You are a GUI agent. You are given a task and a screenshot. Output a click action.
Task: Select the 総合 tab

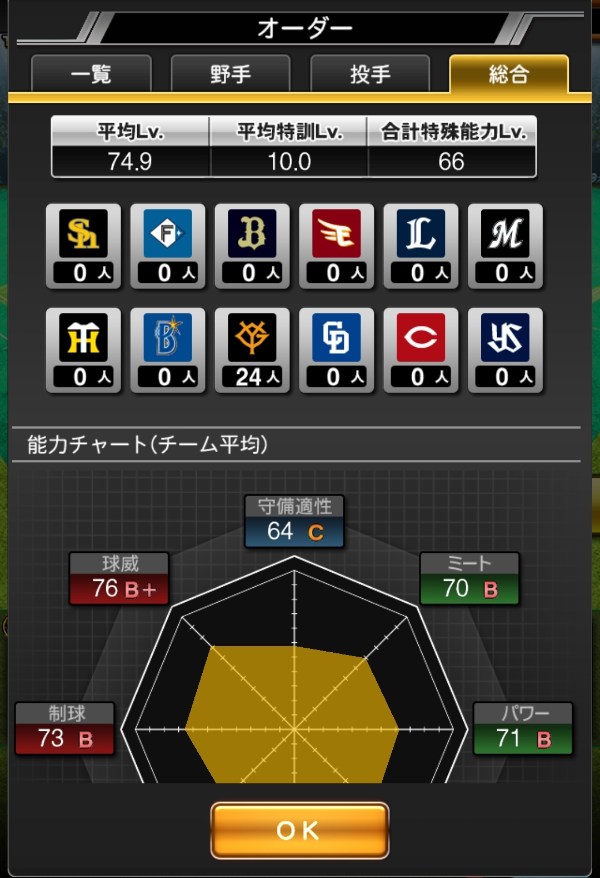pos(508,75)
